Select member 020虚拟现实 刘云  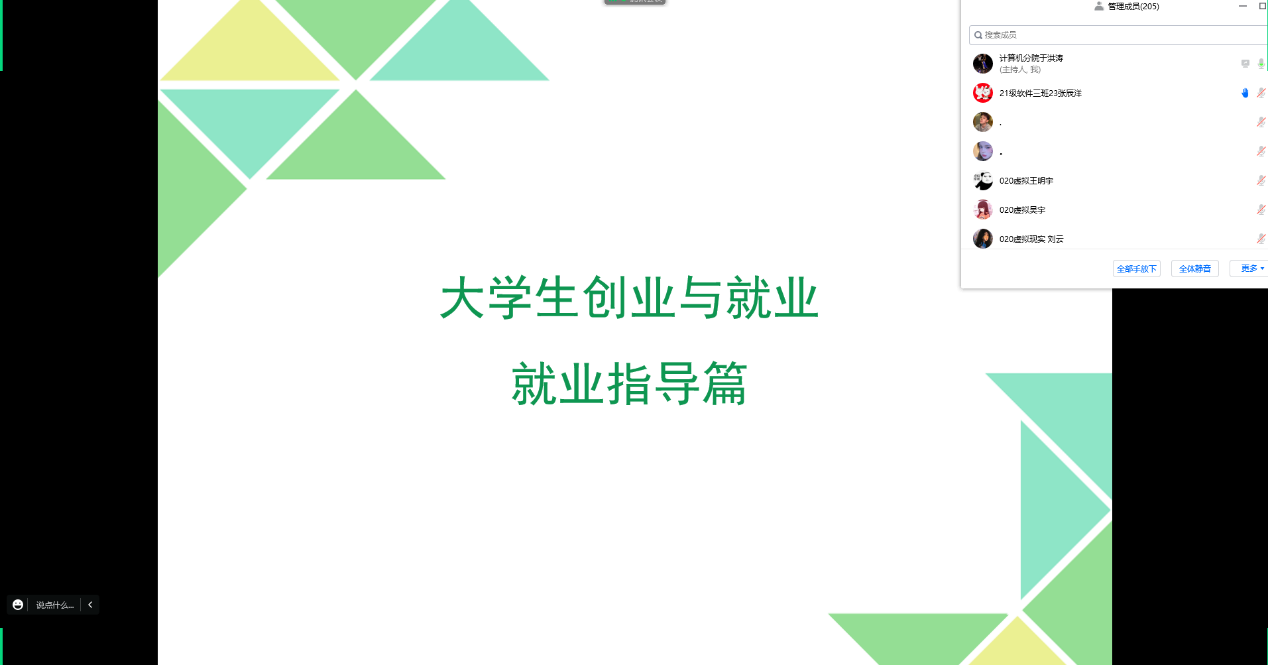(x=1030, y=239)
